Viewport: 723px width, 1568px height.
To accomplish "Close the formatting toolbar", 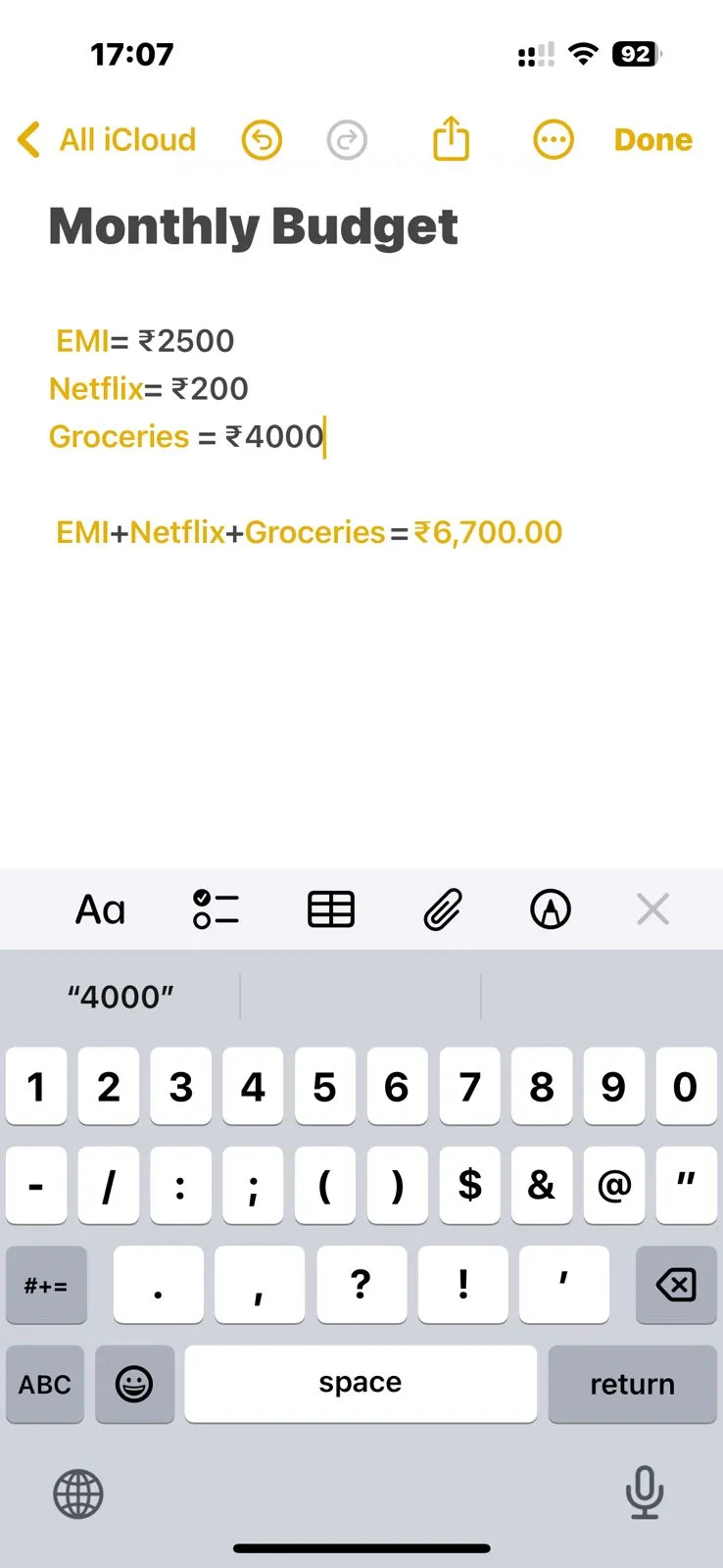I will pos(652,909).
